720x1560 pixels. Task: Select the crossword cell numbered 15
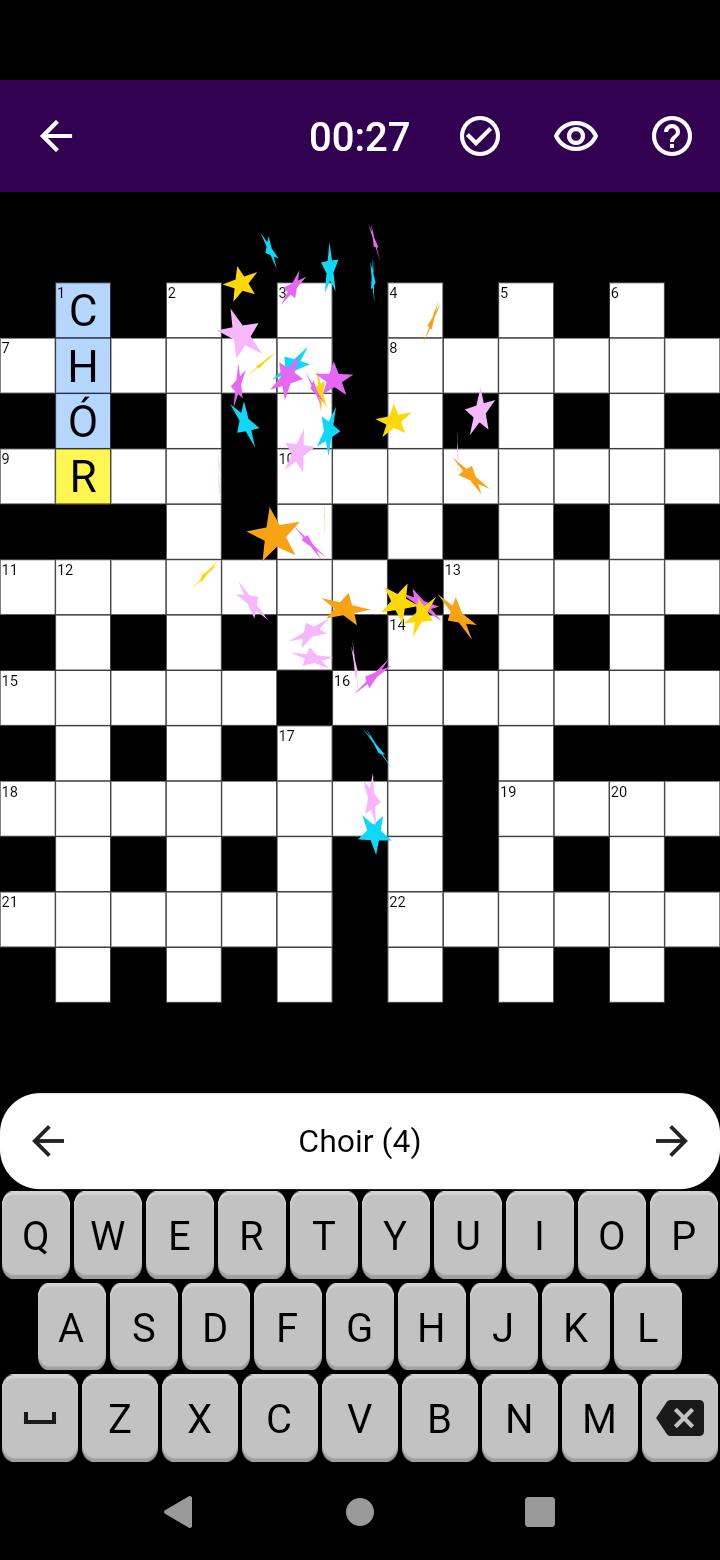tap(27, 698)
